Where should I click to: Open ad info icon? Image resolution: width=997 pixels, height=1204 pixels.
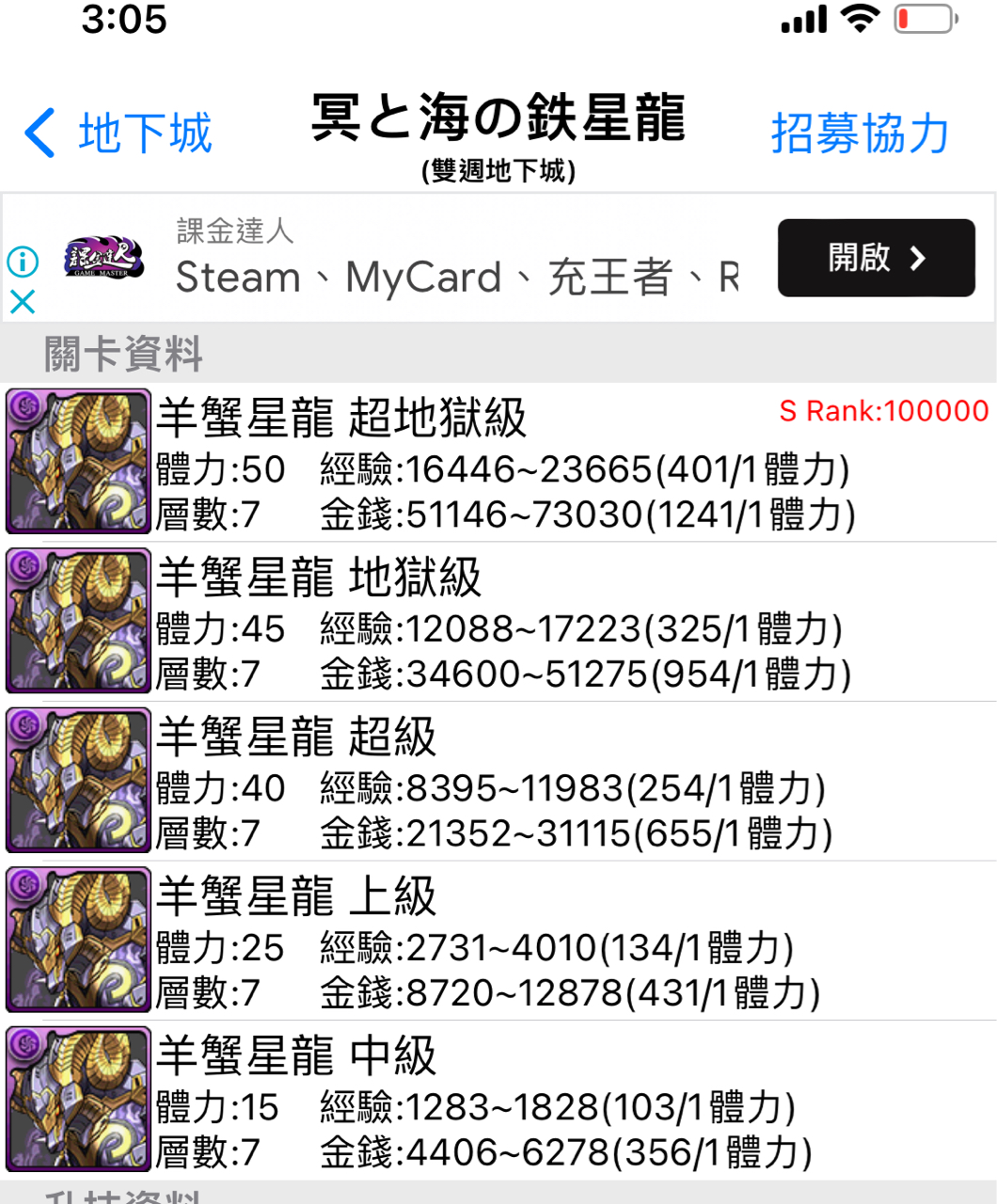[x=23, y=261]
